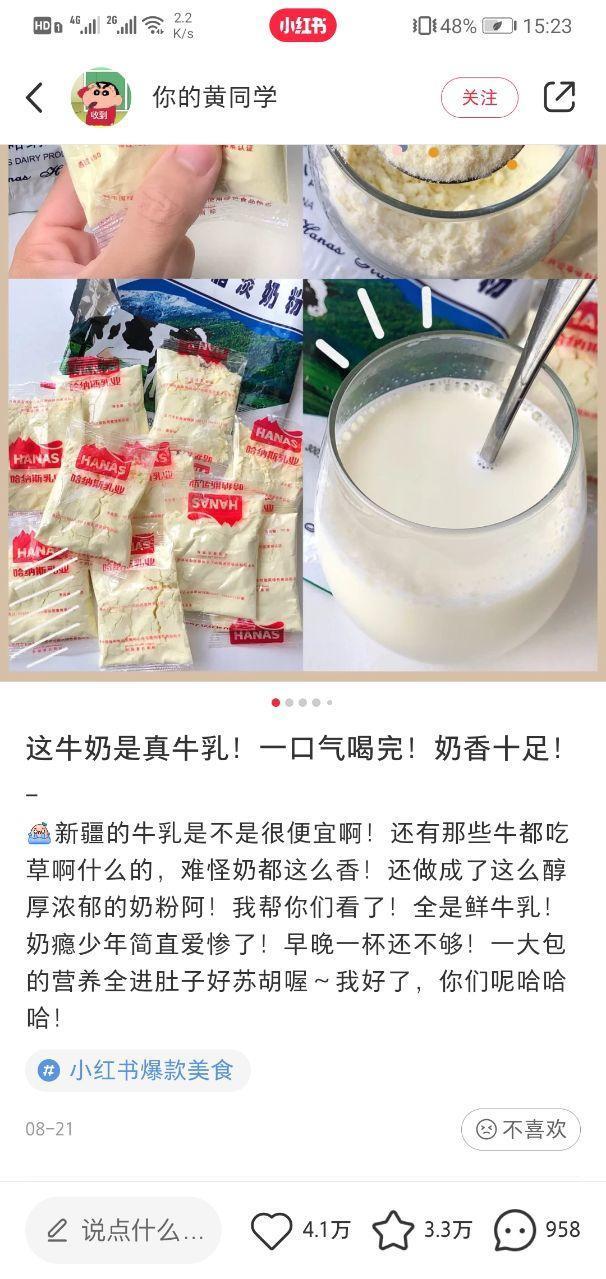Open the 小红书爆款美食 hashtag

pyautogui.click(x=138, y=1070)
